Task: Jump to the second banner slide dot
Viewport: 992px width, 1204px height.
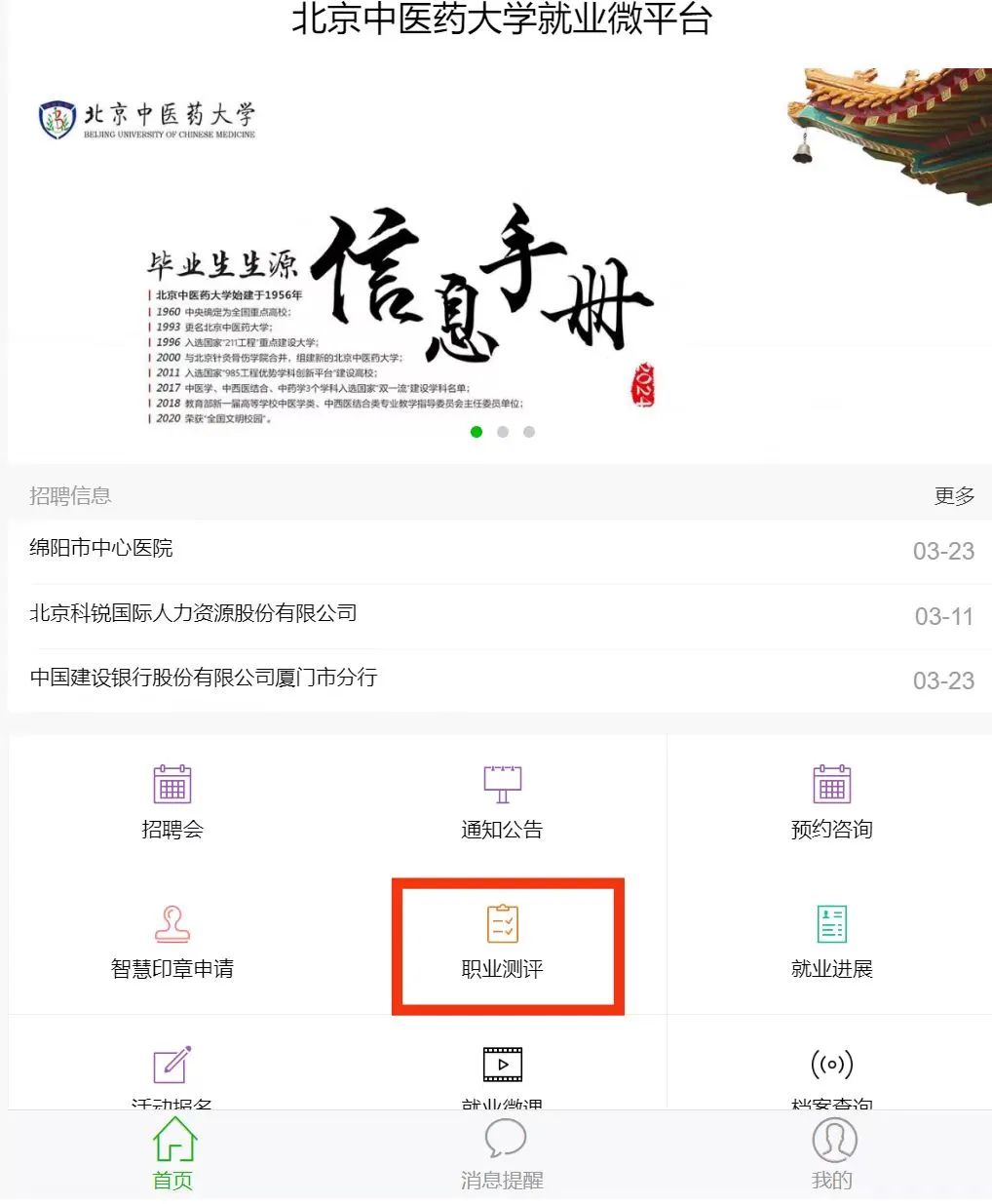Action: point(503,432)
